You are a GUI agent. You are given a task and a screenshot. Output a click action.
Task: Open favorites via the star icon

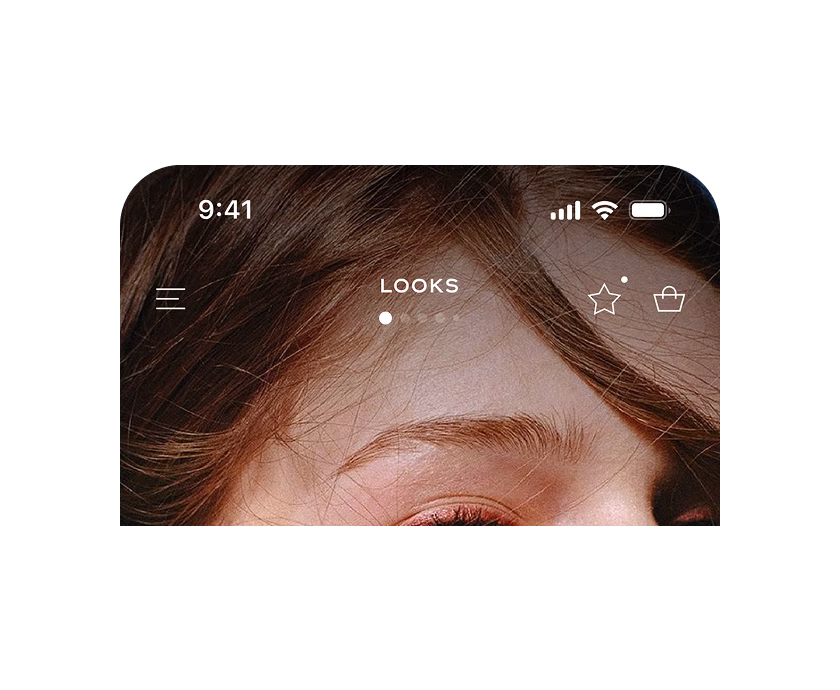(604, 299)
